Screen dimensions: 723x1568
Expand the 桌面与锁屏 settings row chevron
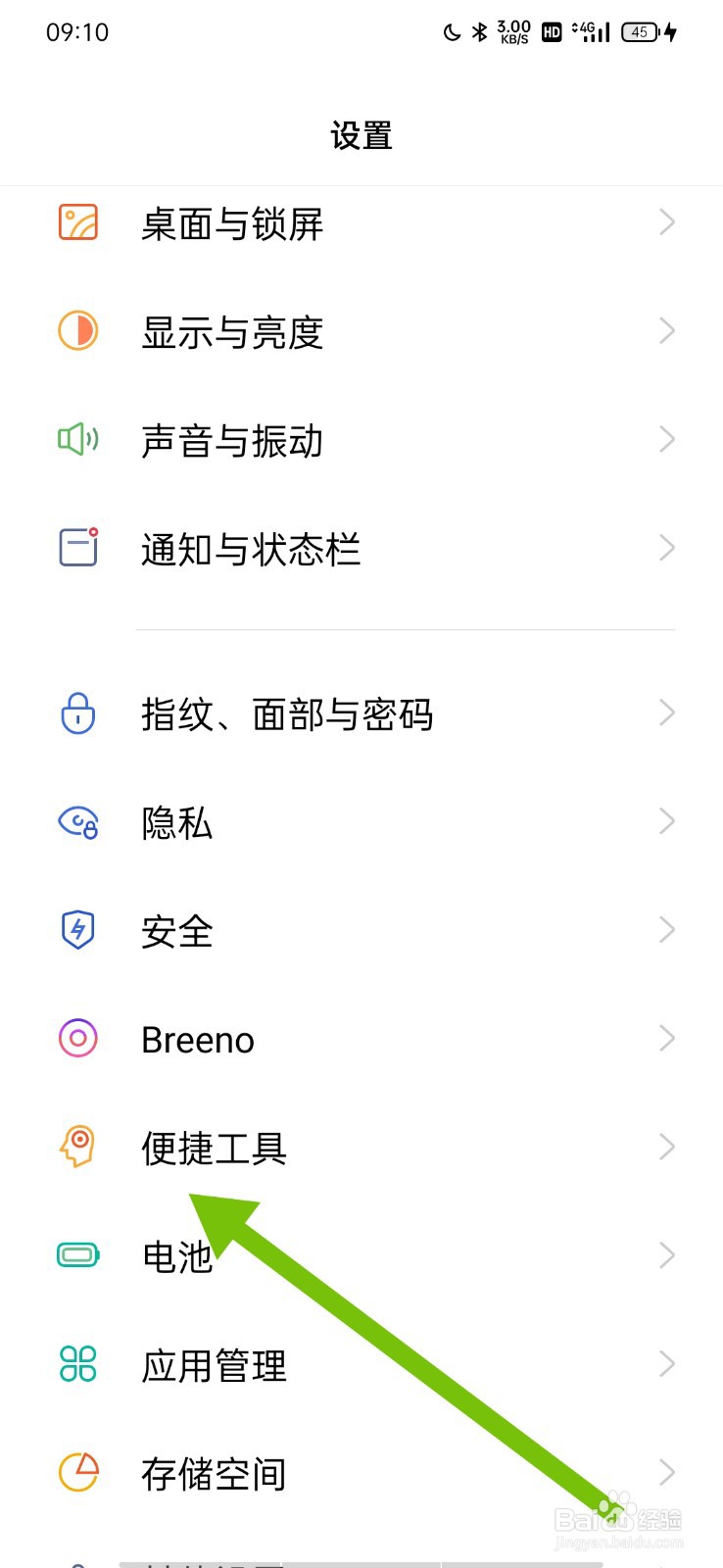[667, 223]
